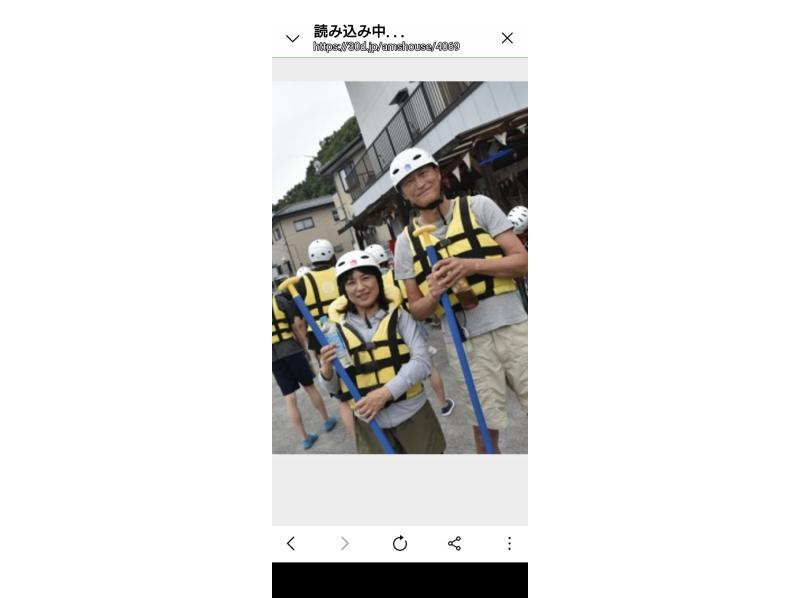The width and height of the screenshot is (800, 598).
Task: Share this page
Action: click(454, 543)
